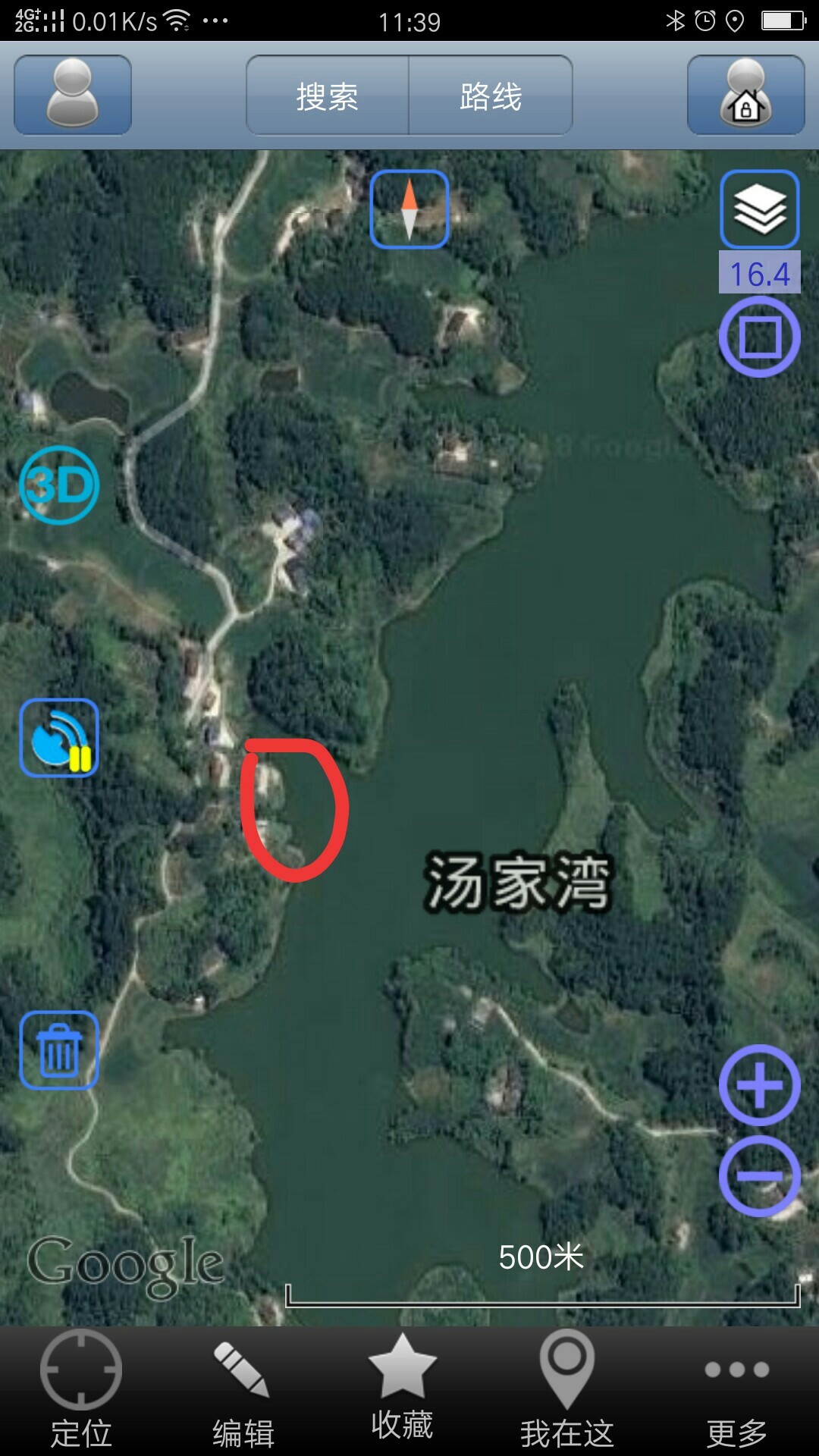Image resolution: width=819 pixels, height=1456 pixels.
Task: Tap the square fullscreen button
Action: [x=759, y=337]
